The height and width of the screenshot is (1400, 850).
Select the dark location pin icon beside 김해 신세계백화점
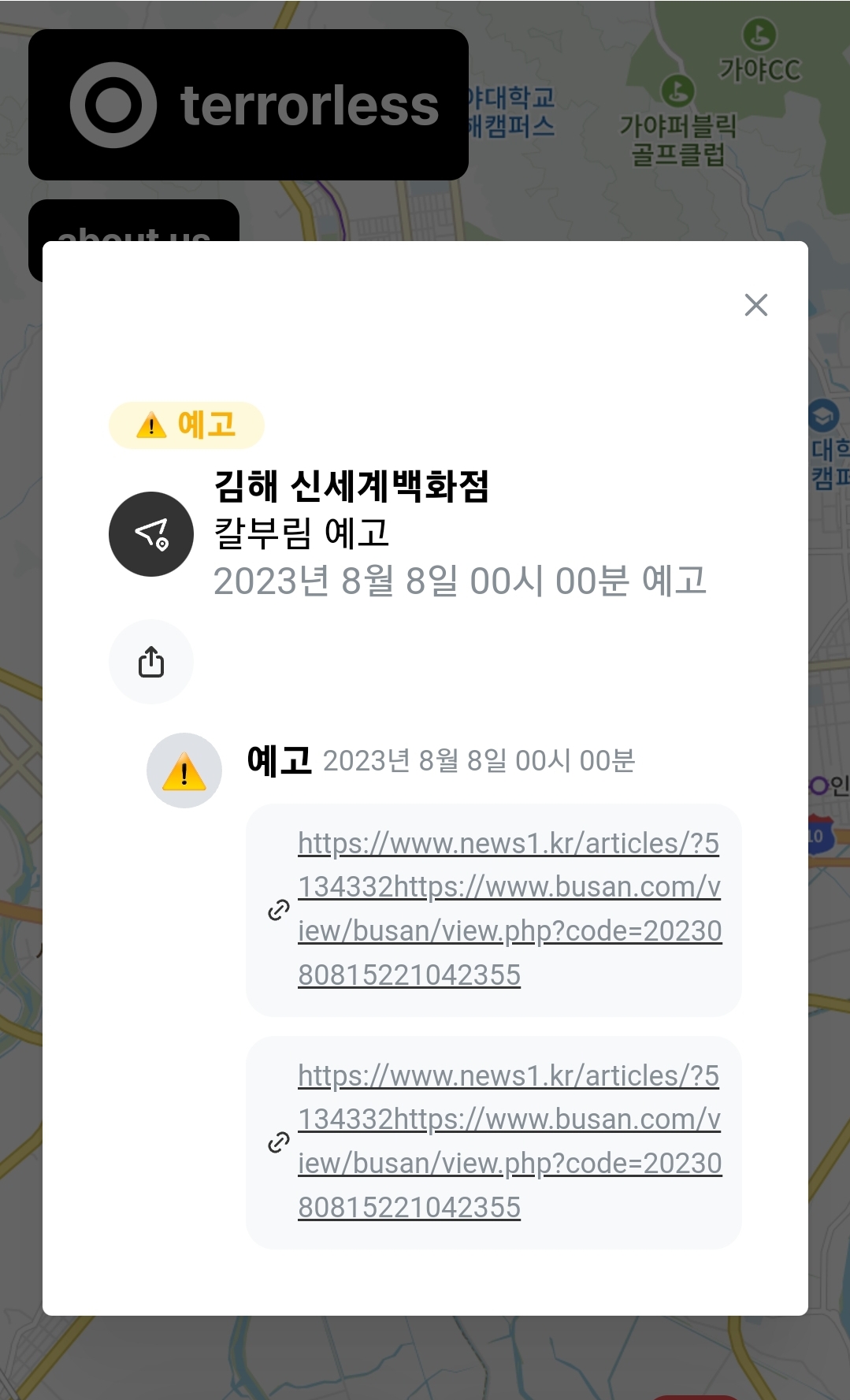tap(150, 533)
